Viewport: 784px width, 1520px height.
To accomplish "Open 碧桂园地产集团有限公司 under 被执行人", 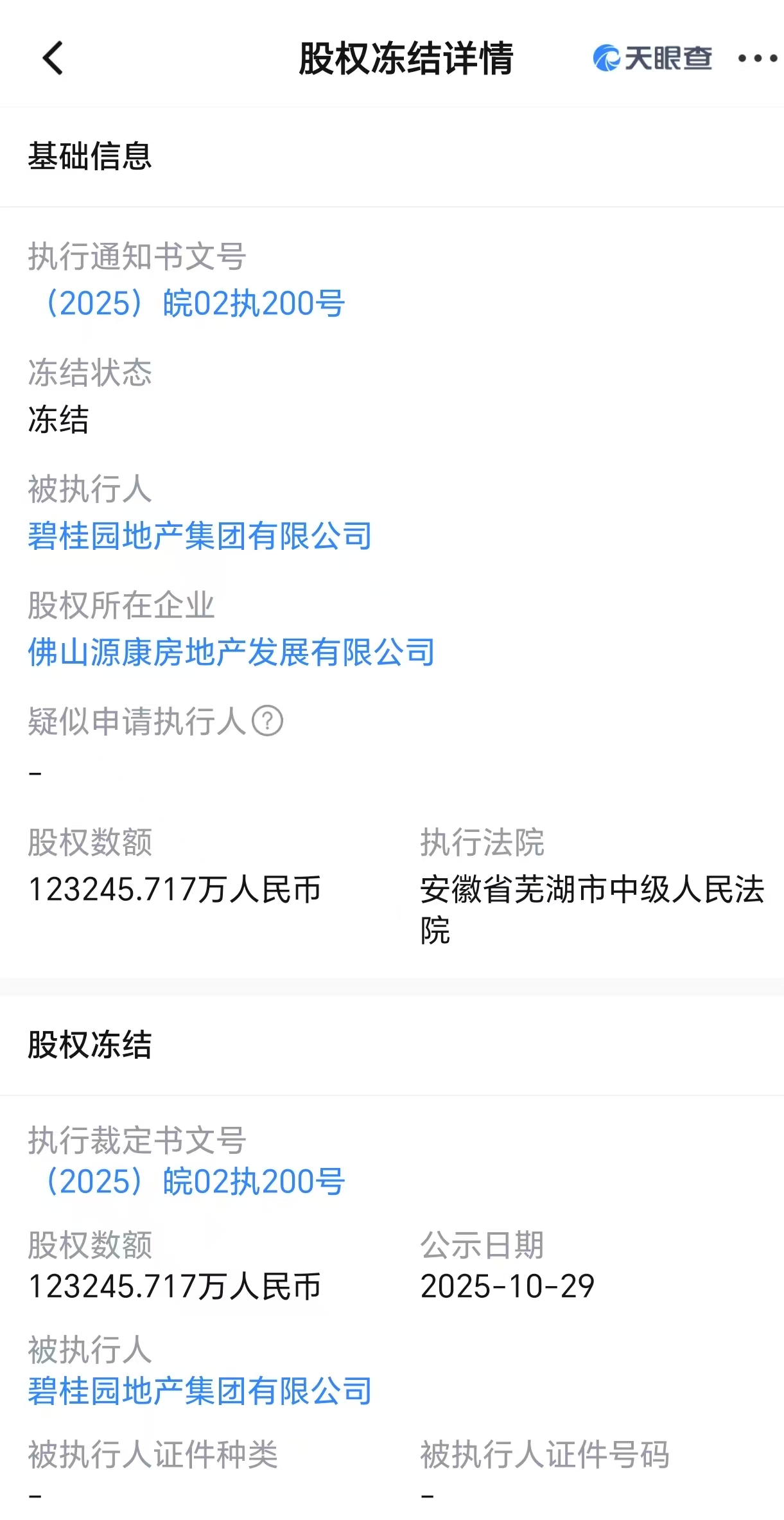I will [200, 538].
